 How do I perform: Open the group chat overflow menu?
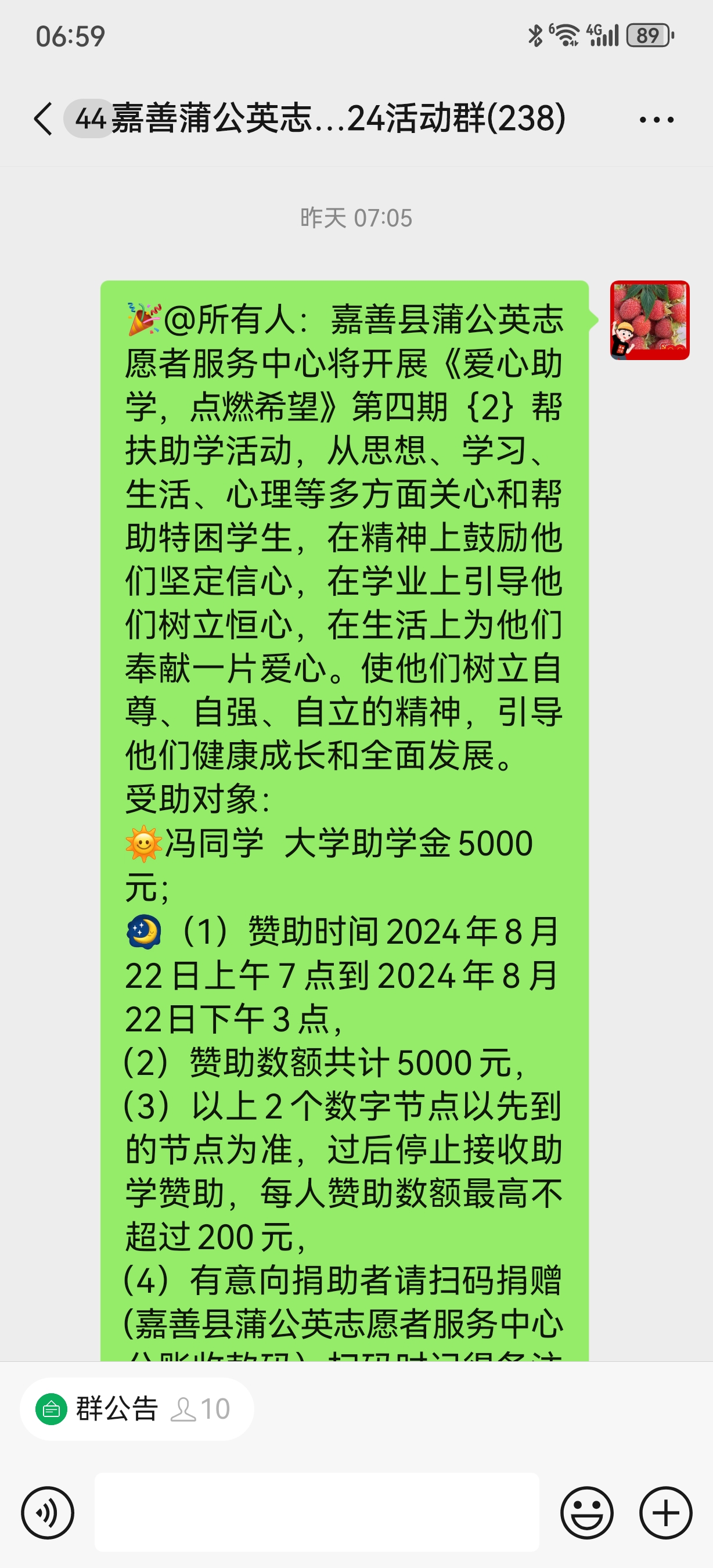point(657,119)
